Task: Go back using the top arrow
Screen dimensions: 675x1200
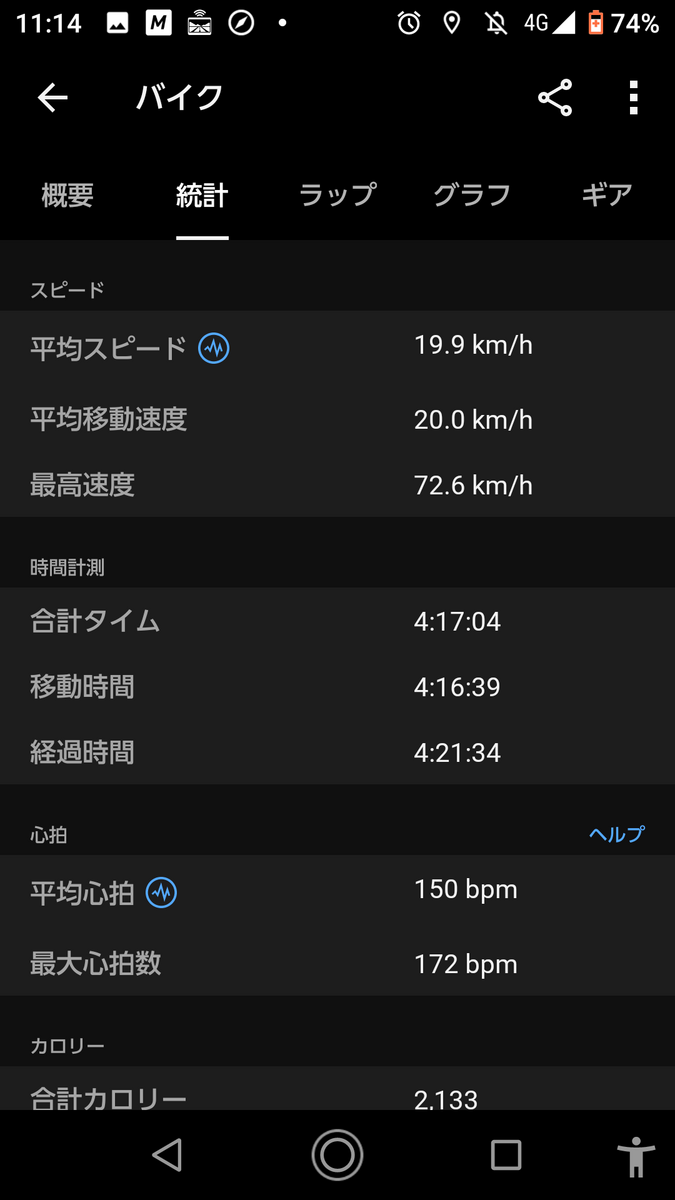Action: click(52, 97)
